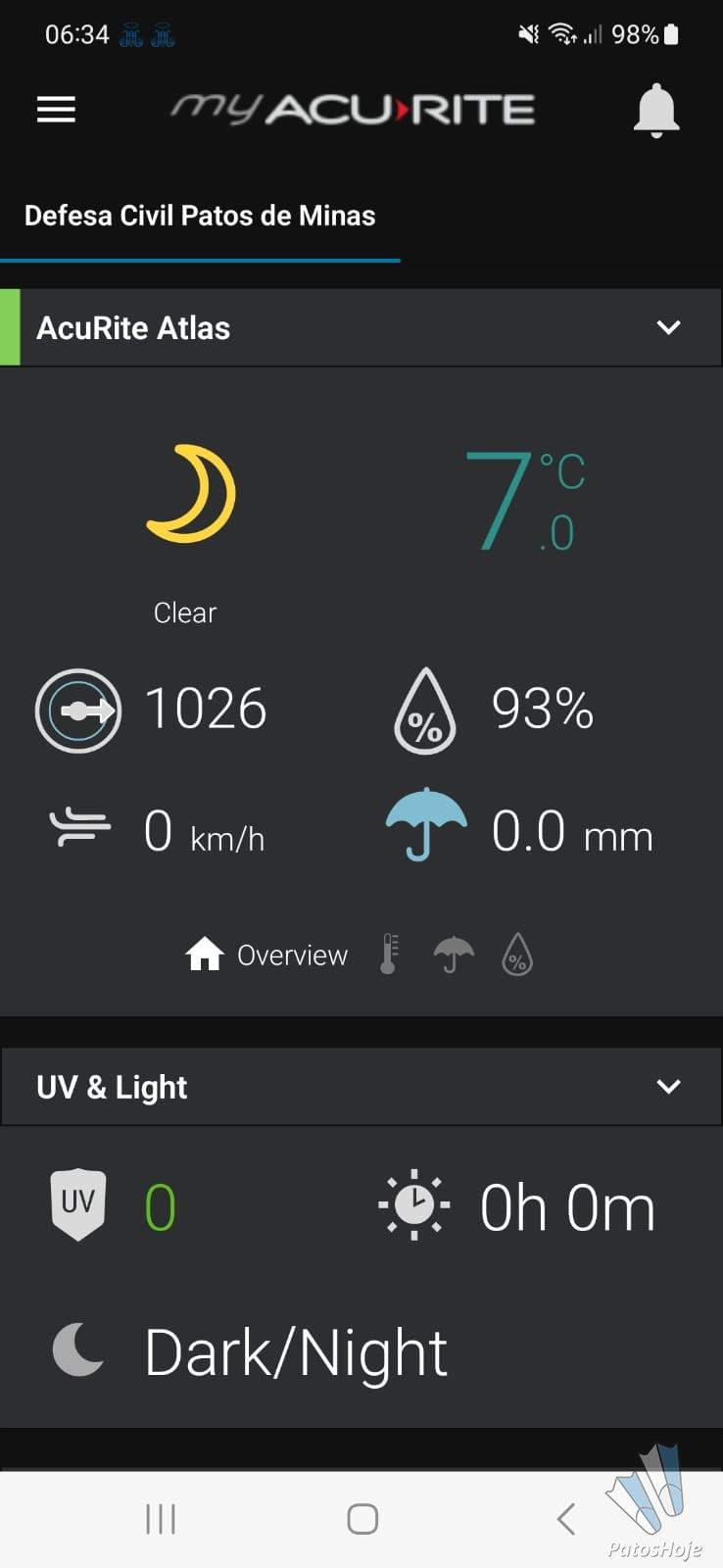Collapse the AcuRite Atlas section chevron

tap(668, 327)
